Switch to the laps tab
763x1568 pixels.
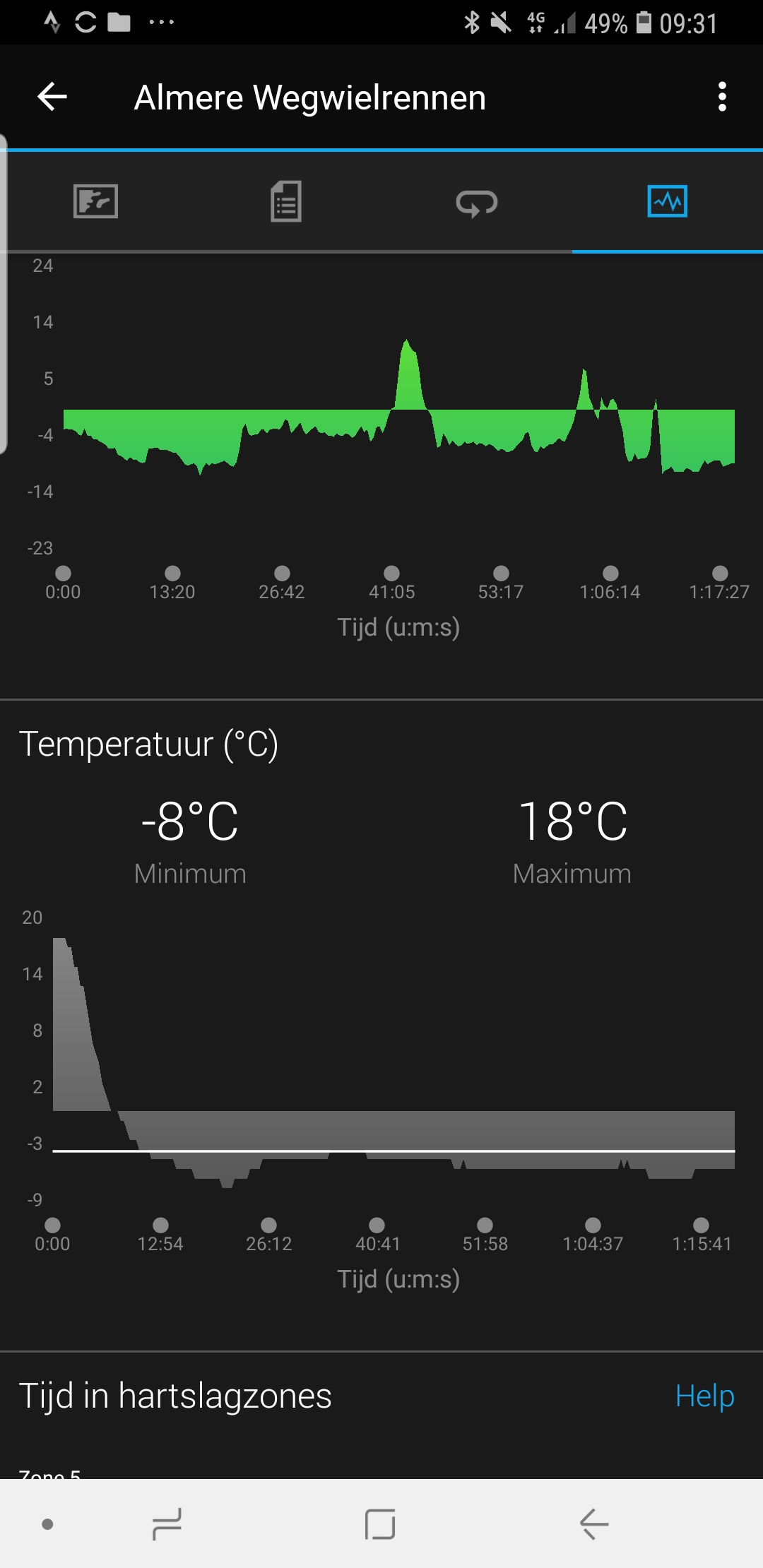click(x=477, y=203)
